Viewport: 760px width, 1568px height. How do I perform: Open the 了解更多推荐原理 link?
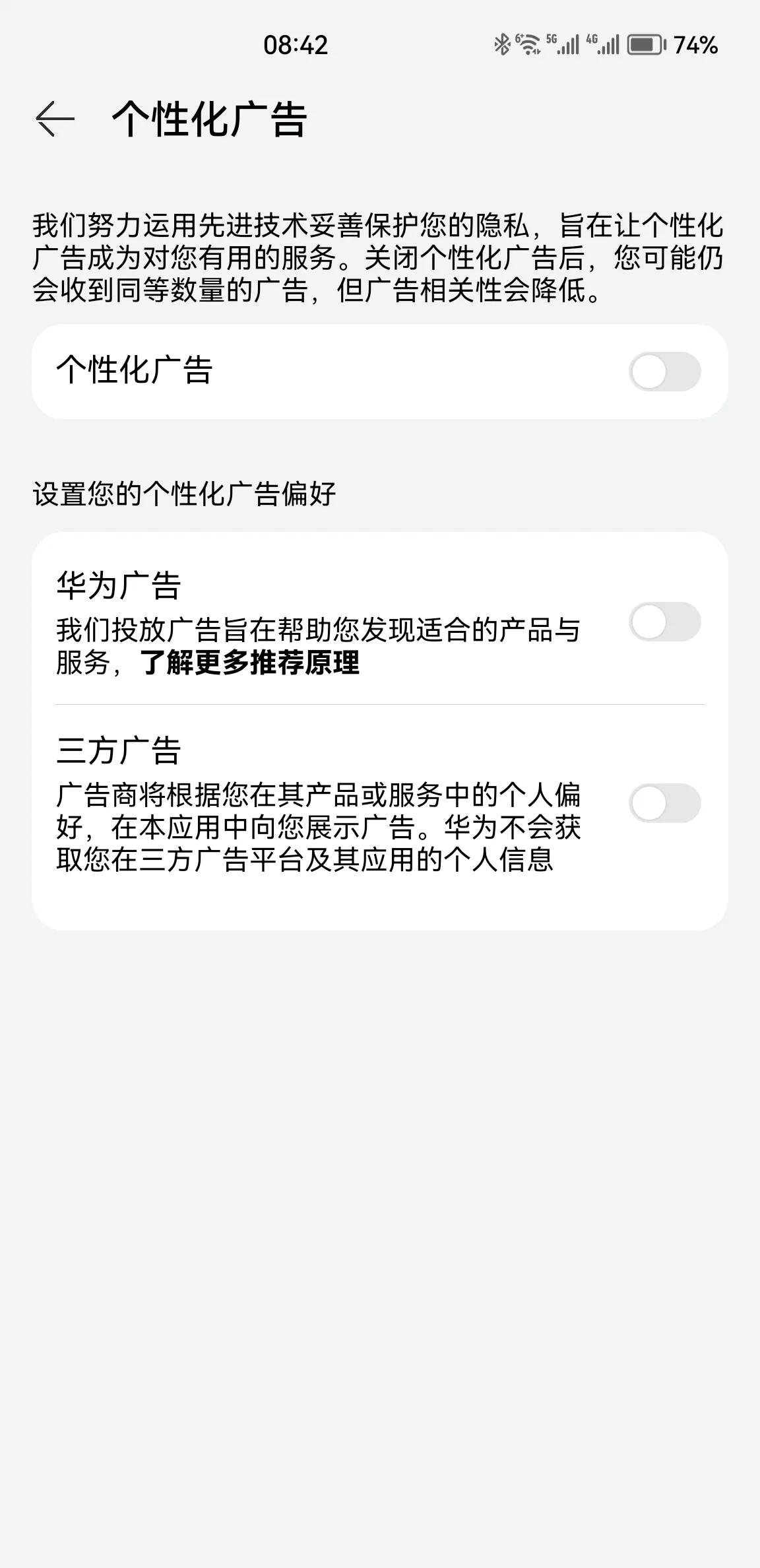coord(250,663)
